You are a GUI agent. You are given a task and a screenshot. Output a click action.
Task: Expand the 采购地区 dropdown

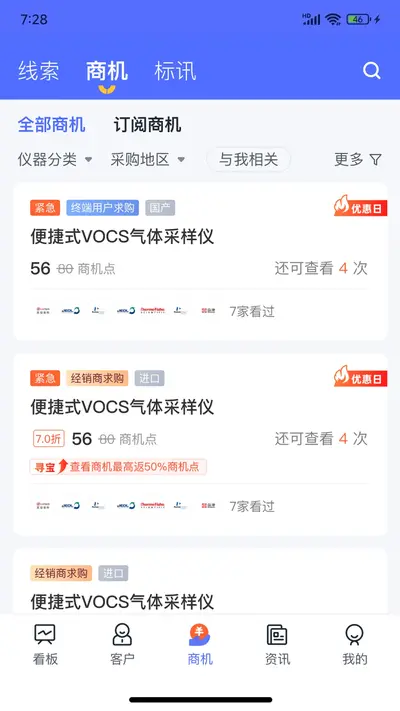point(148,160)
